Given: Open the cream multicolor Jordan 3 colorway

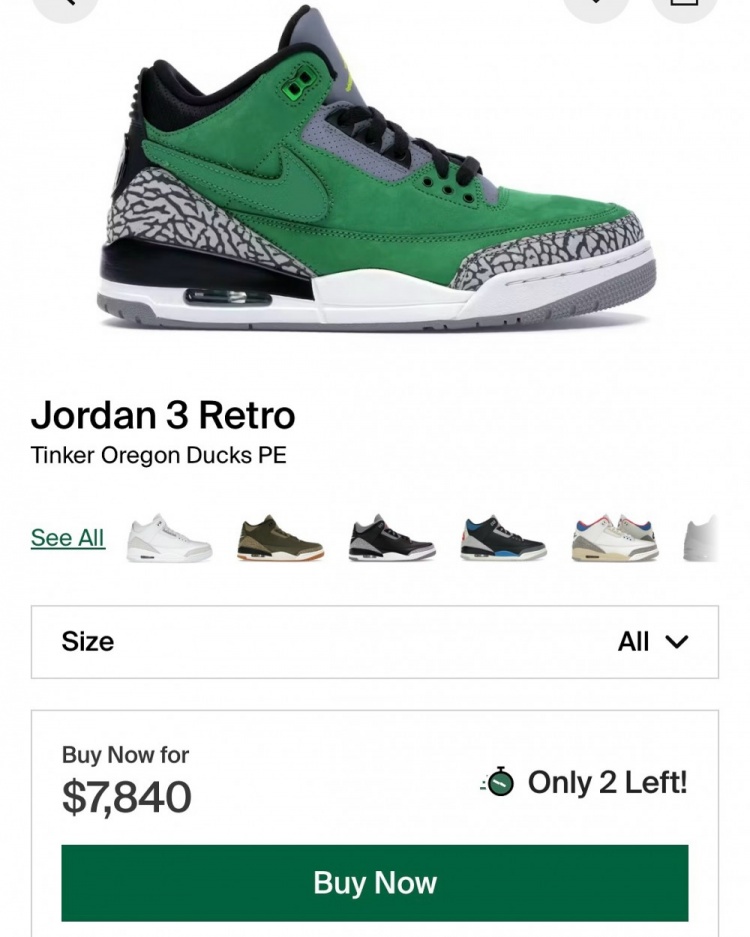Looking at the screenshot, I should [615, 539].
